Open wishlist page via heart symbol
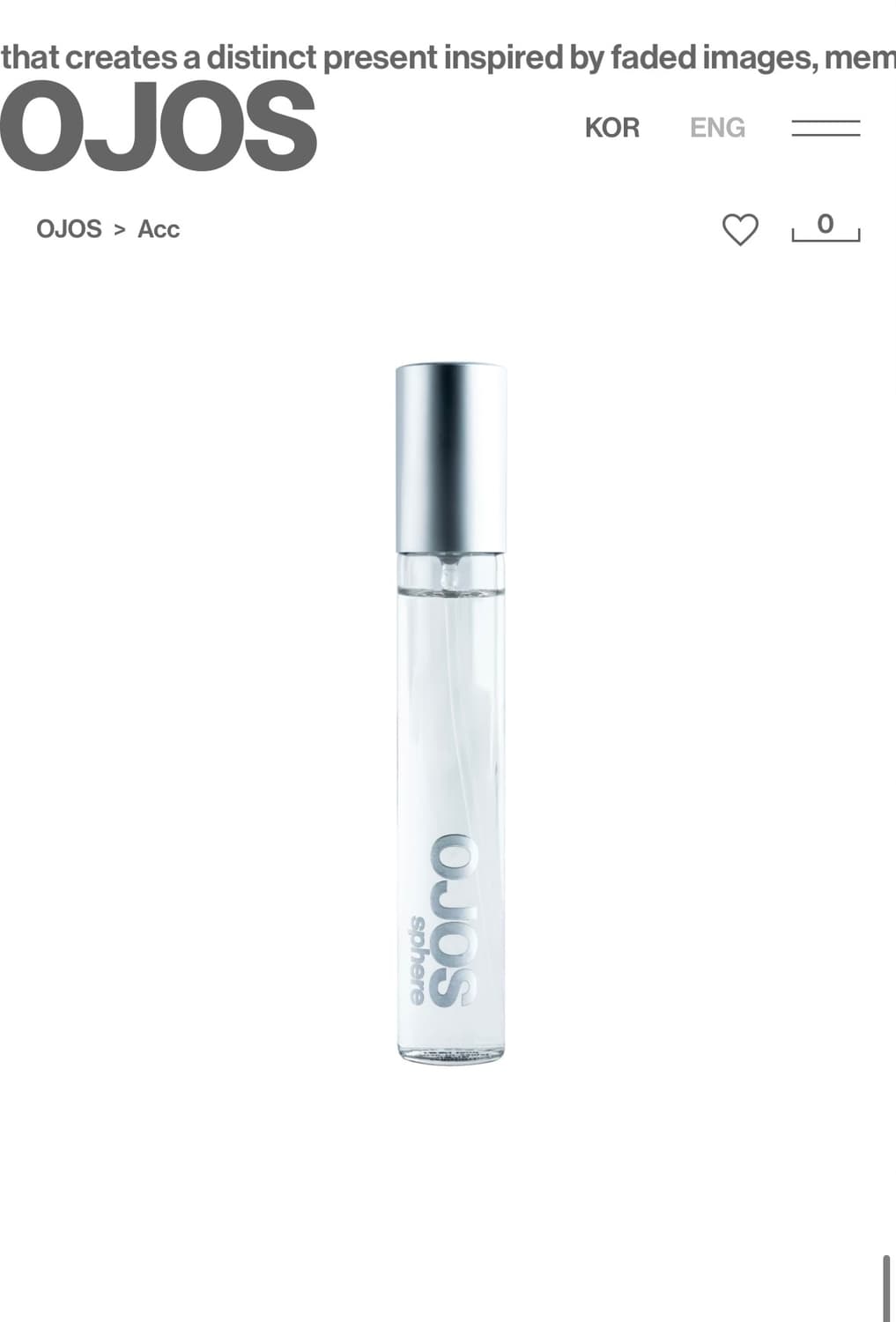 coord(741,228)
